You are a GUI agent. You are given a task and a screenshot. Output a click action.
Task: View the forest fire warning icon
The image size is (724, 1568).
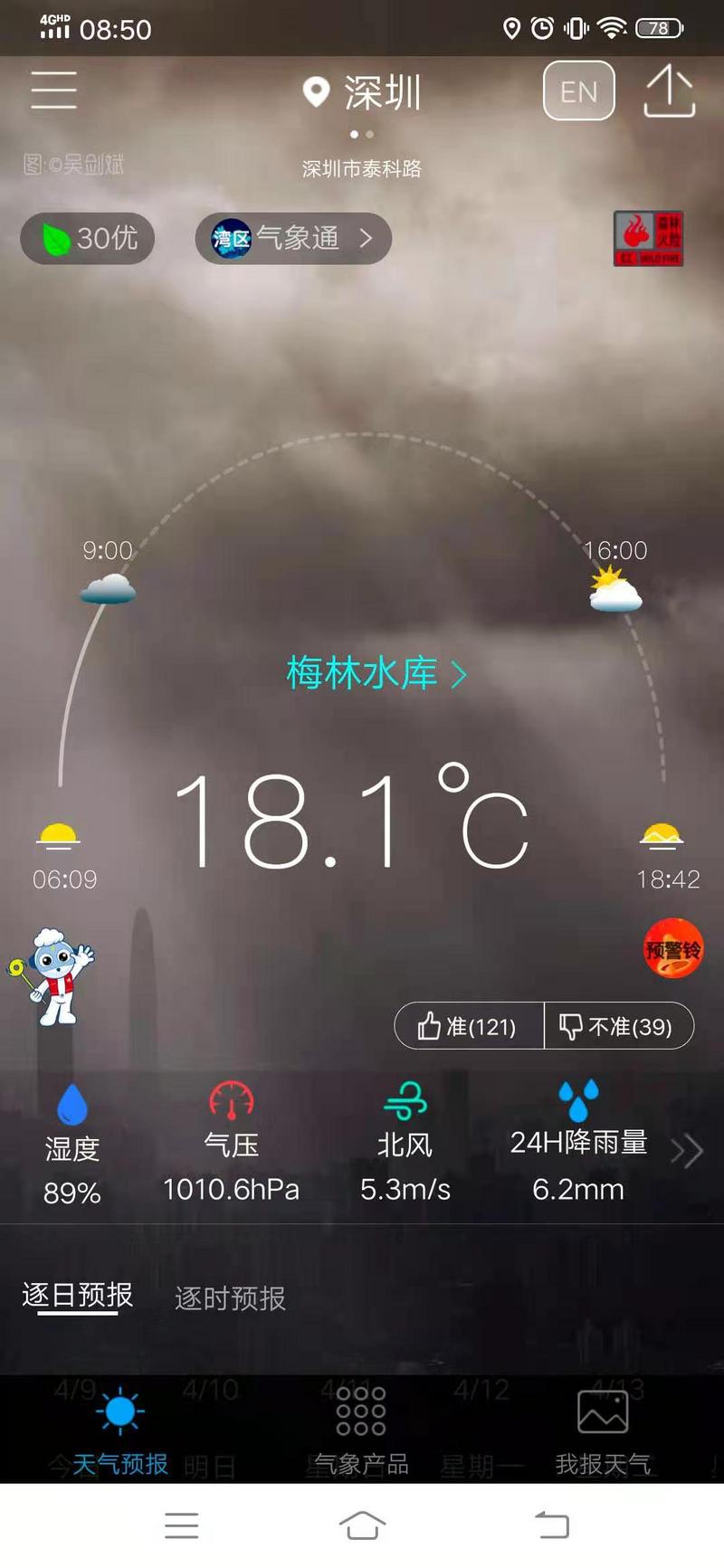pos(648,239)
